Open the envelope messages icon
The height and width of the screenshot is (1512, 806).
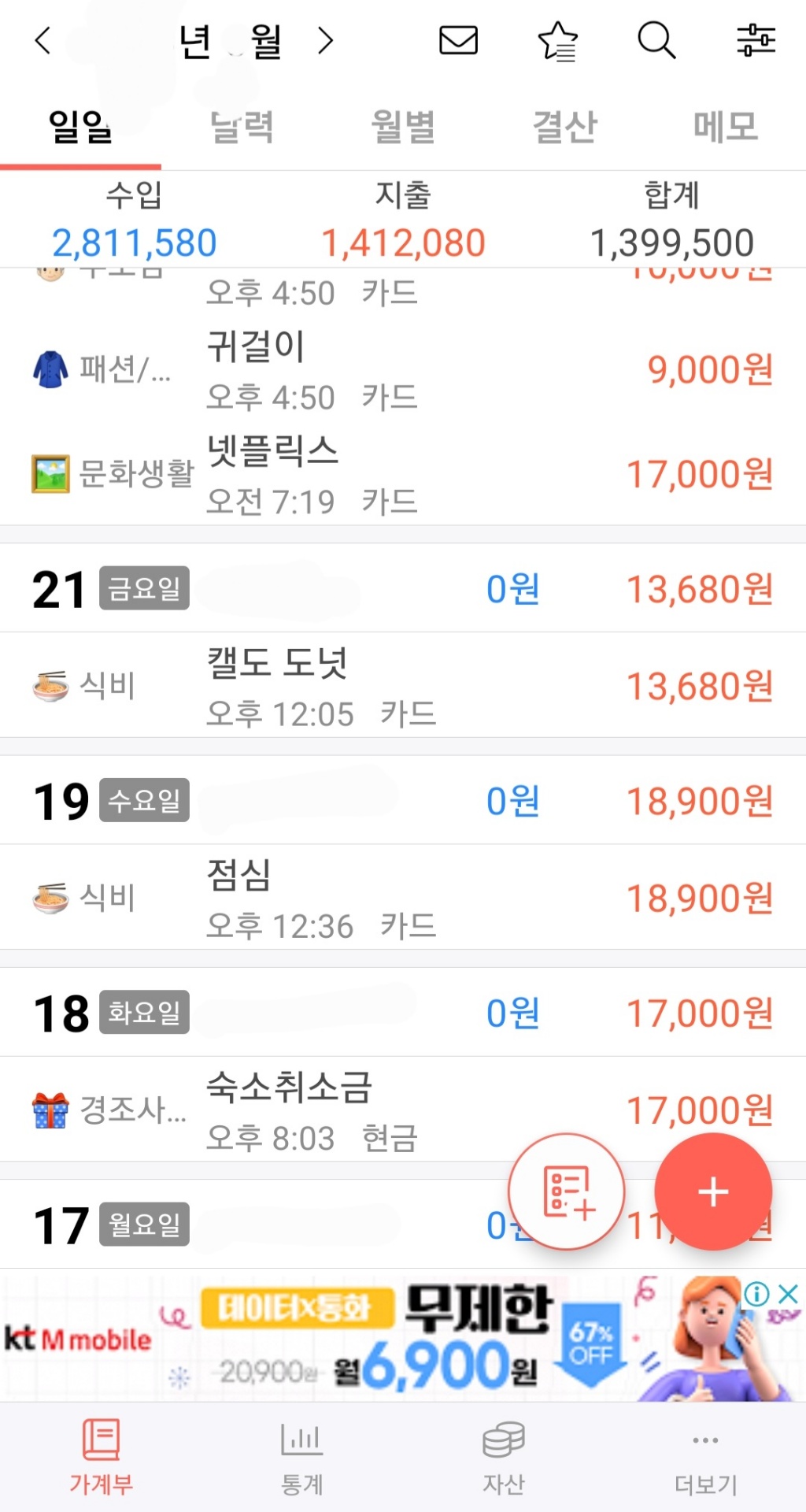458,40
